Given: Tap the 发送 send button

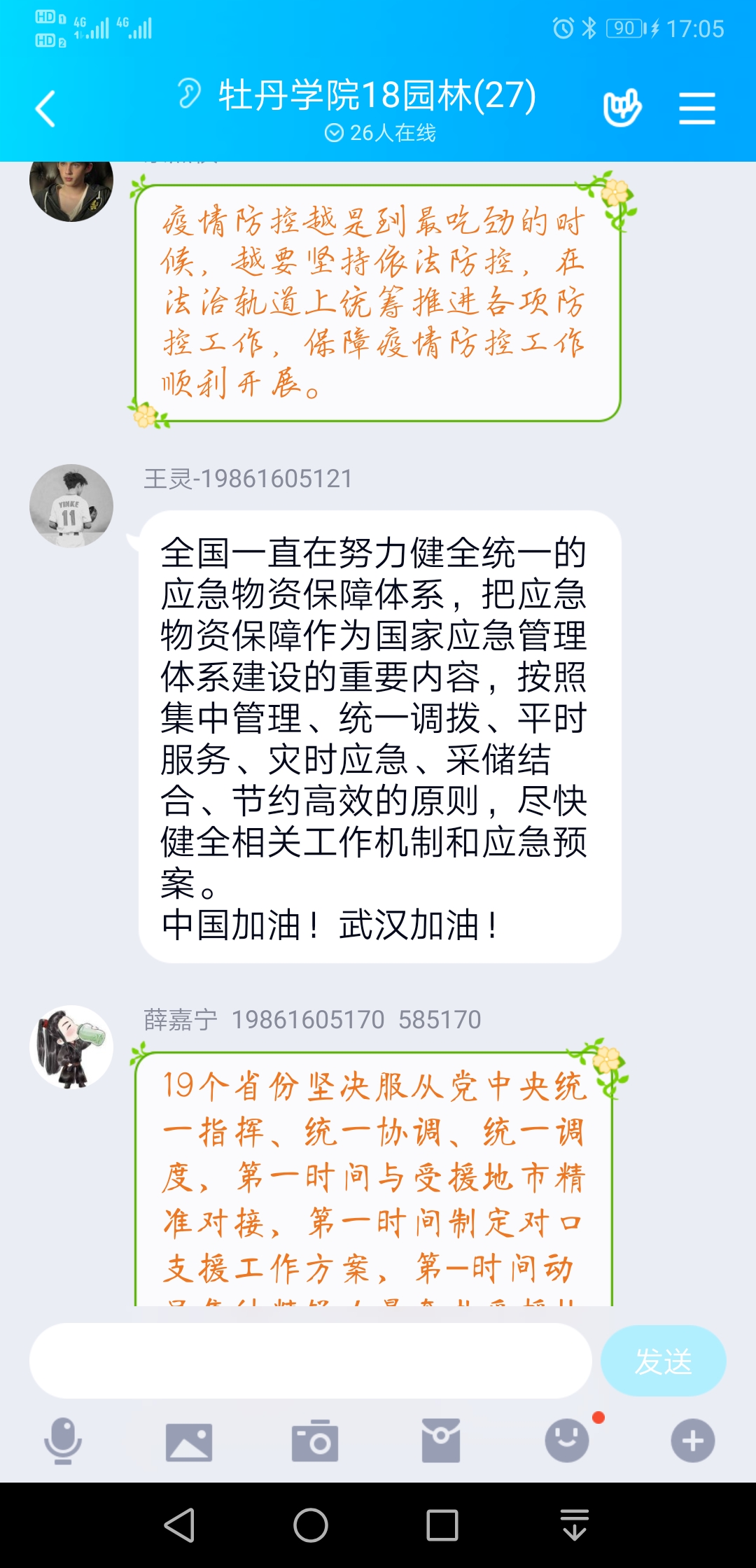Looking at the screenshot, I should click(663, 1361).
